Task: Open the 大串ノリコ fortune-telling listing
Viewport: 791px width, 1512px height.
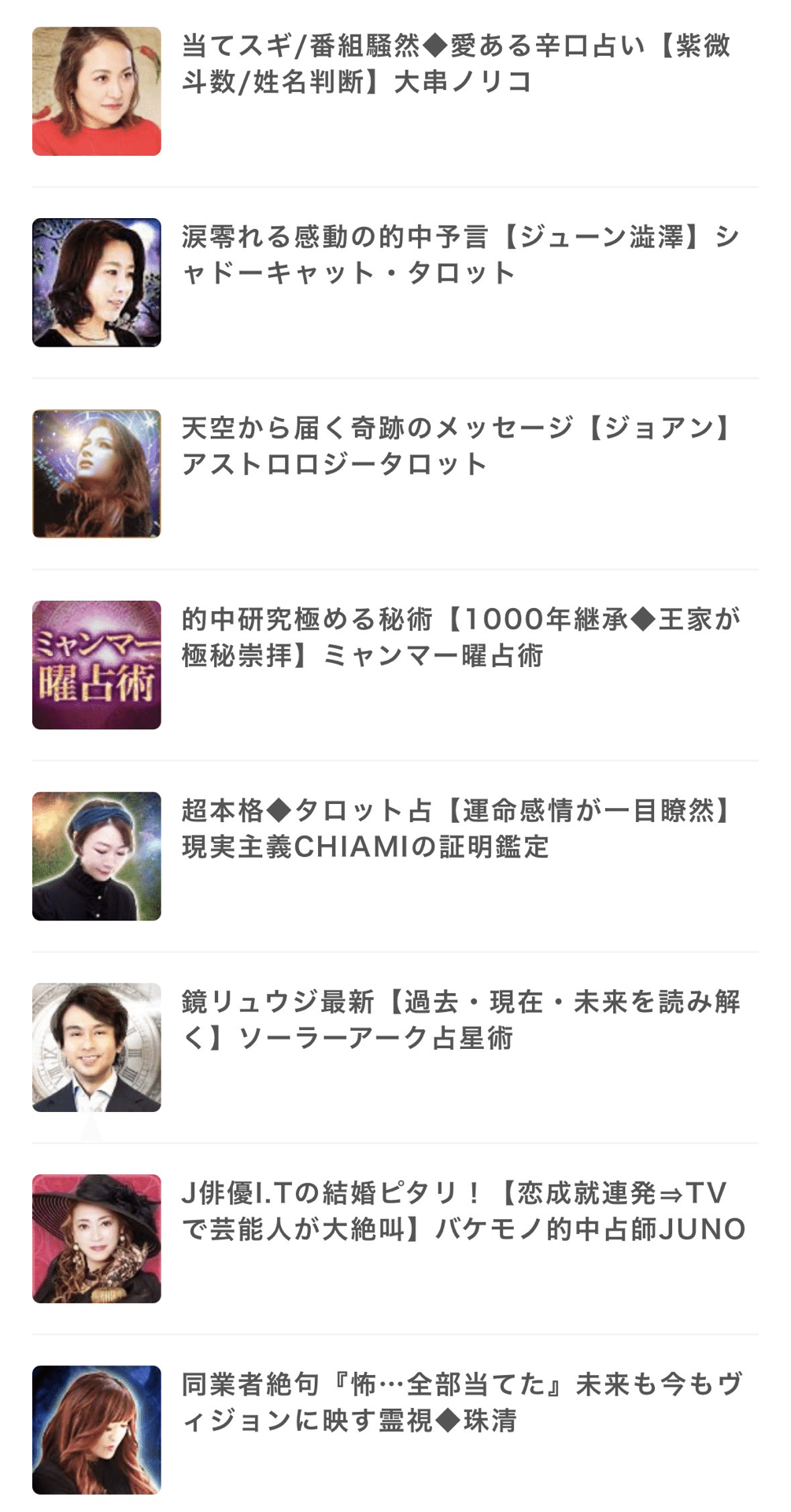Action: (456, 64)
